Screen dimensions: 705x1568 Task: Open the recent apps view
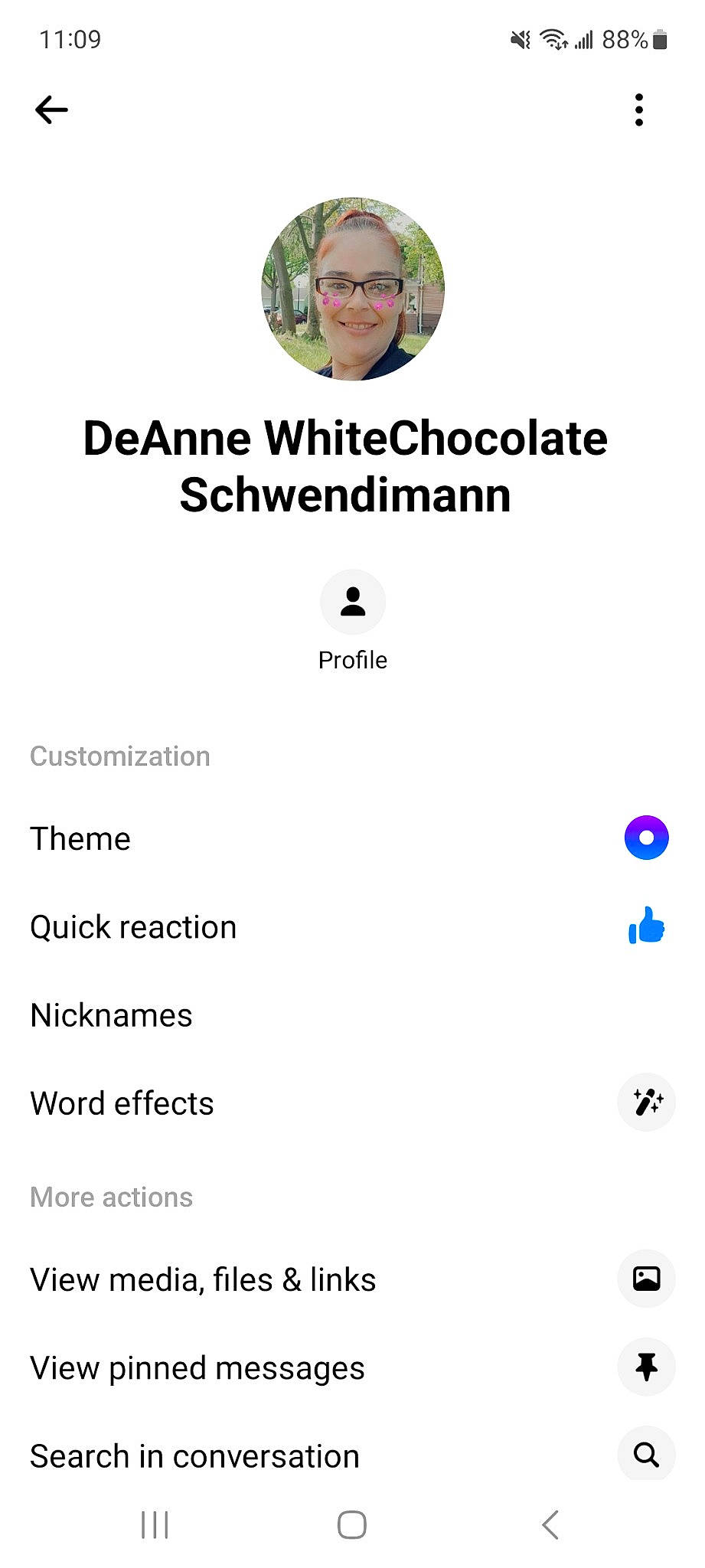pyautogui.click(x=155, y=1524)
